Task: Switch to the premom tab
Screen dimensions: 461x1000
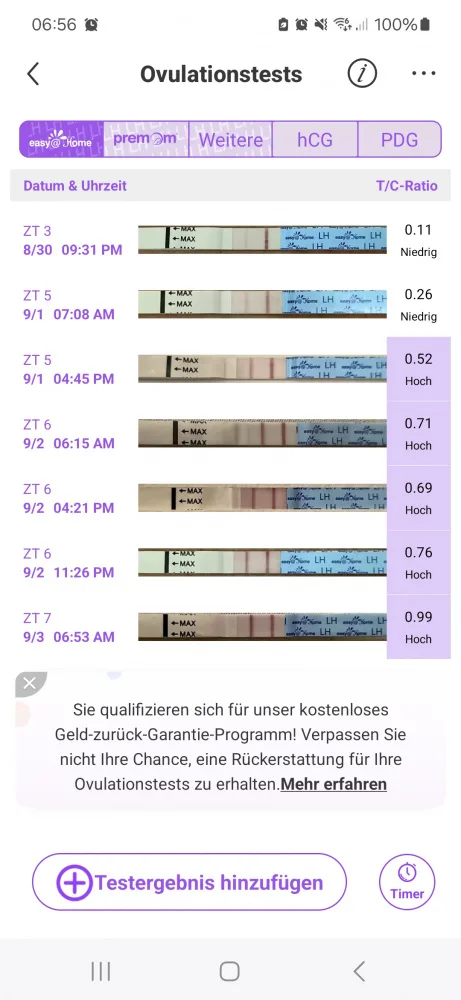Action: (x=146, y=139)
